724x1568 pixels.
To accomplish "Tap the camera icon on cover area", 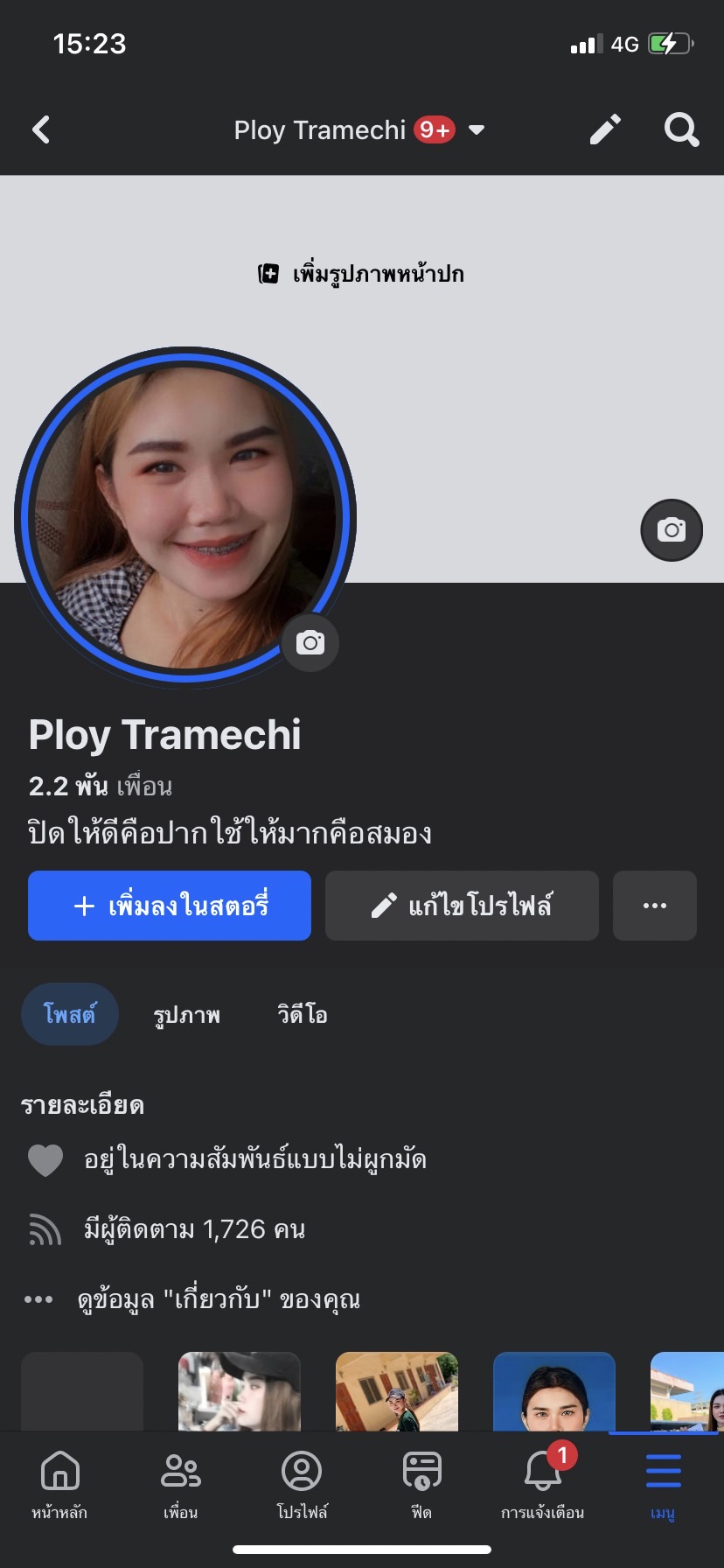I will pyautogui.click(x=671, y=530).
